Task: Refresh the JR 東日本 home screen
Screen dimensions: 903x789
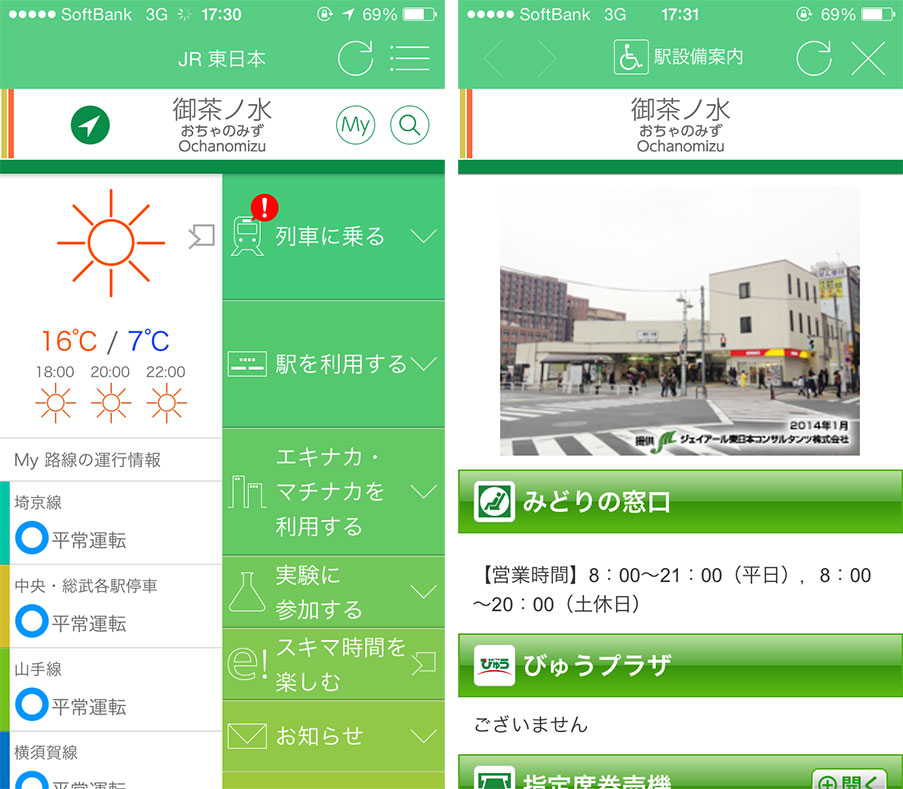Action: pyautogui.click(x=355, y=58)
